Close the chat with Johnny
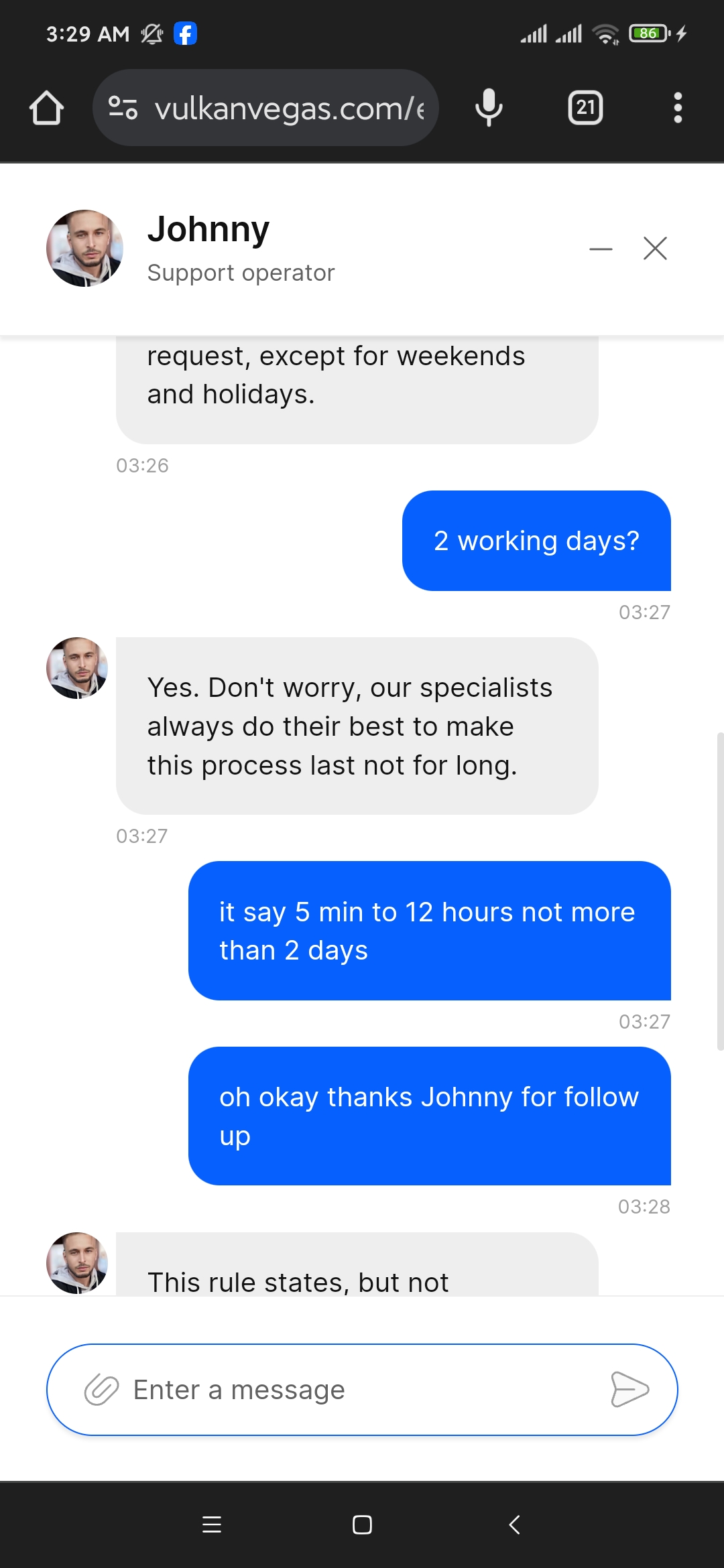 point(655,248)
